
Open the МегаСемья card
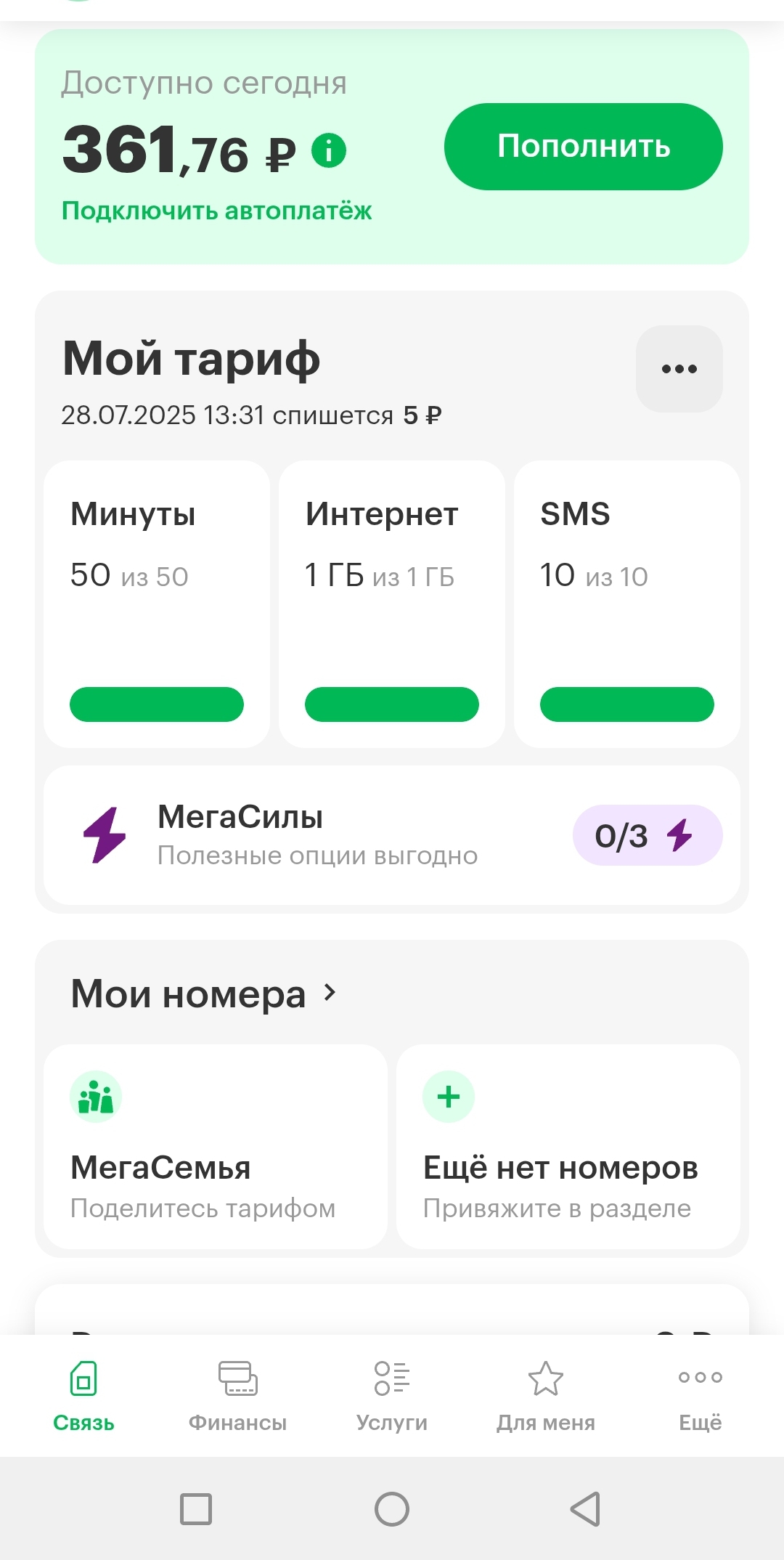(x=216, y=1147)
